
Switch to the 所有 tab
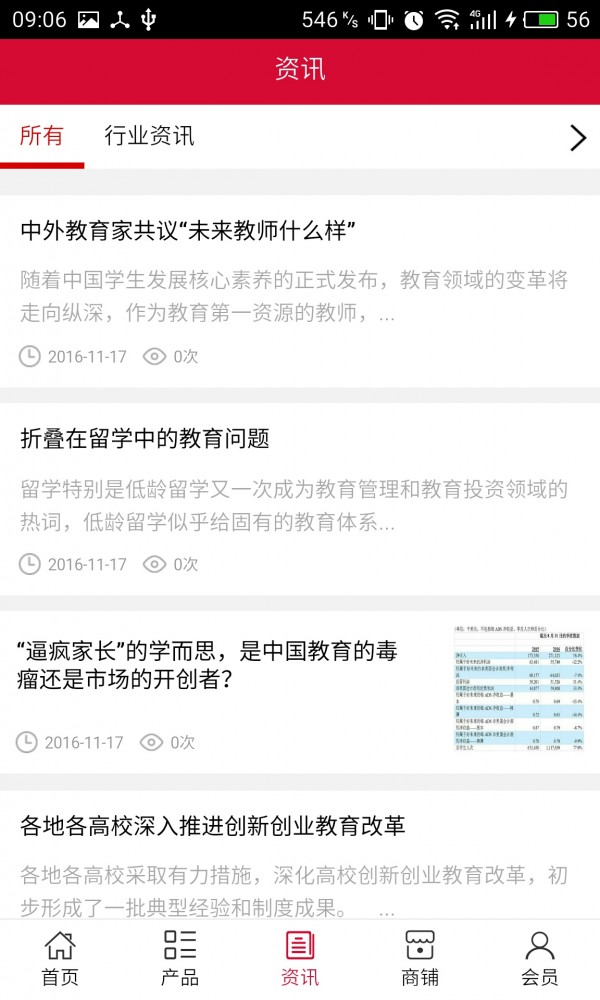click(42, 137)
